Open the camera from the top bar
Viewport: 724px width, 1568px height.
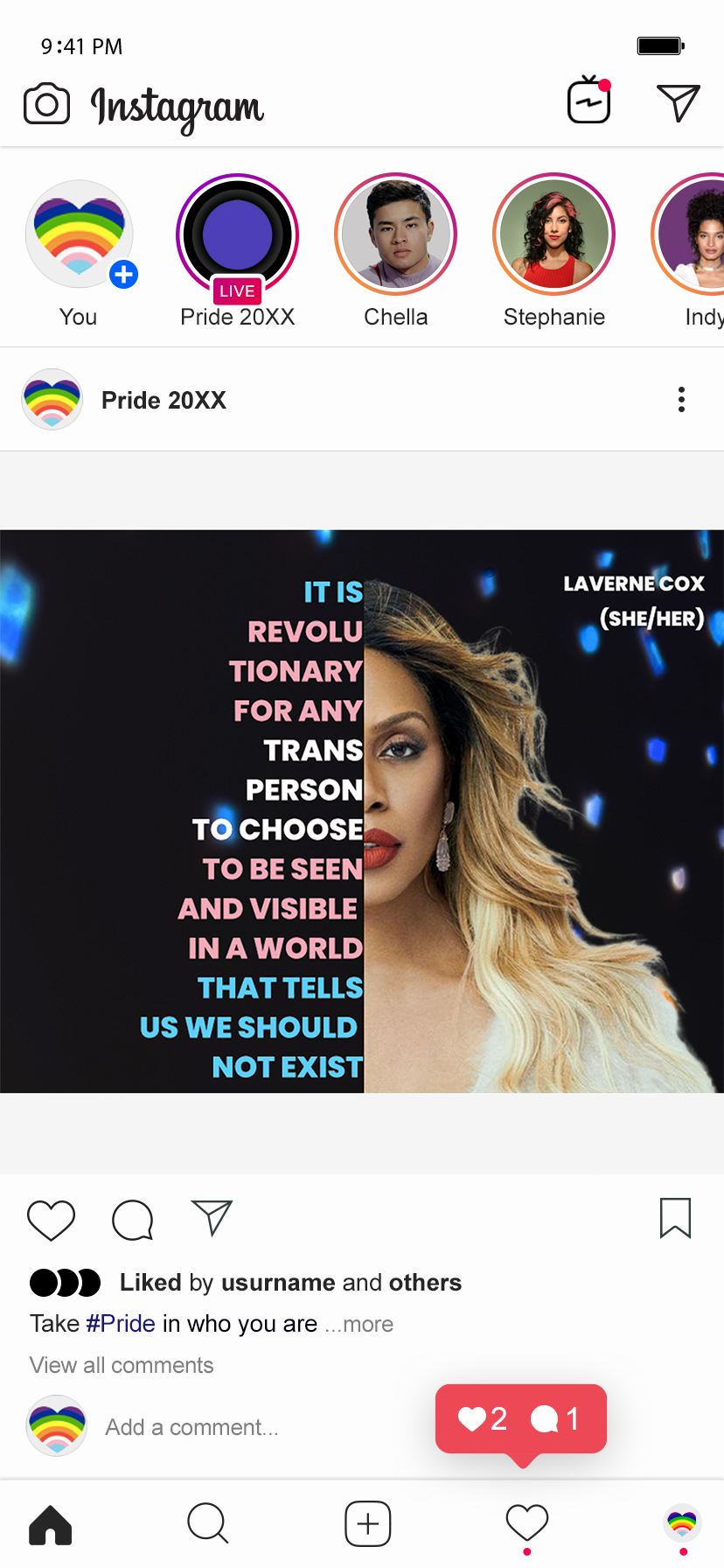point(46,104)
